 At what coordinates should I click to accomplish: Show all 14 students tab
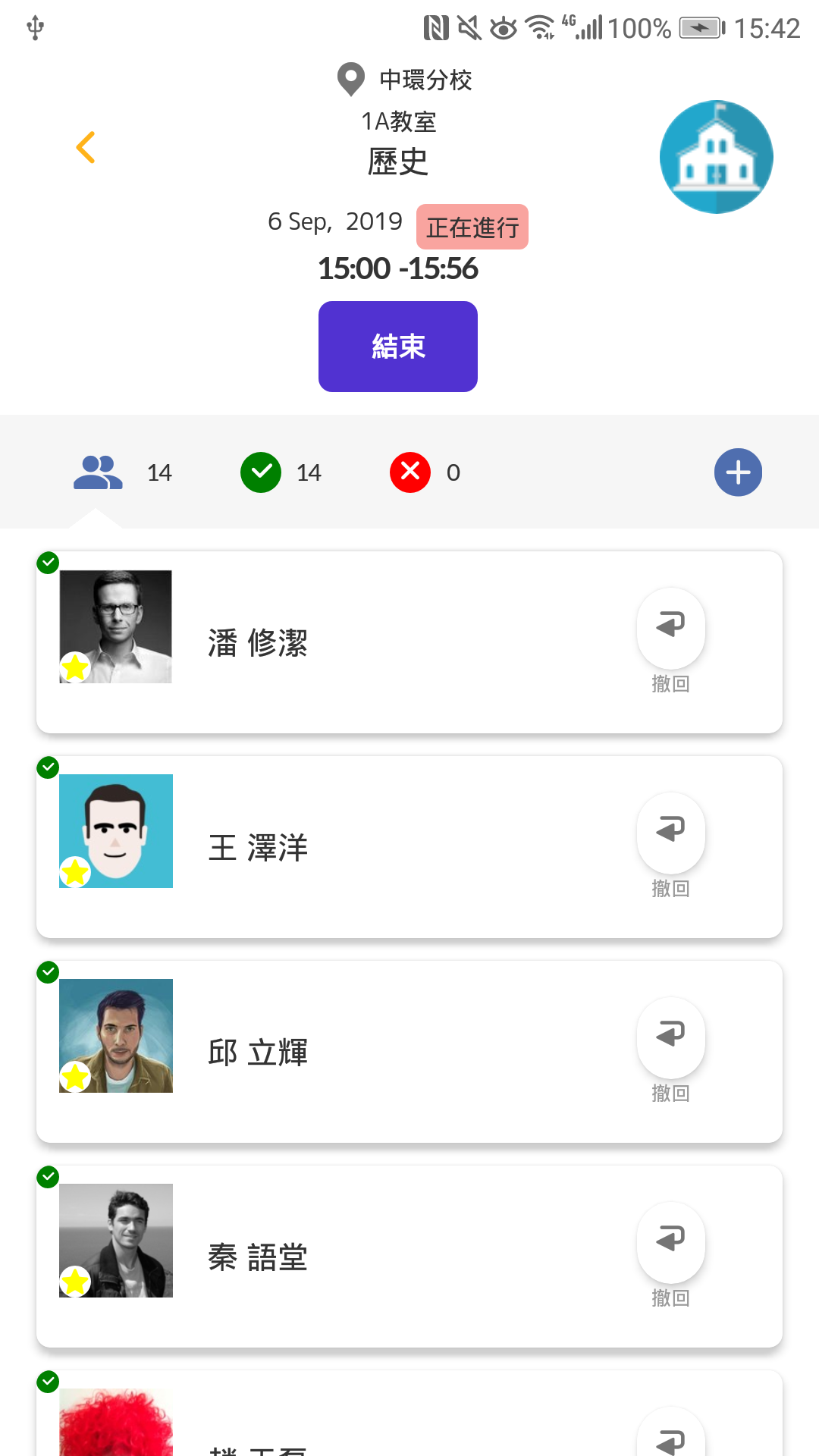pyautogui.click(x=123, y=472)
